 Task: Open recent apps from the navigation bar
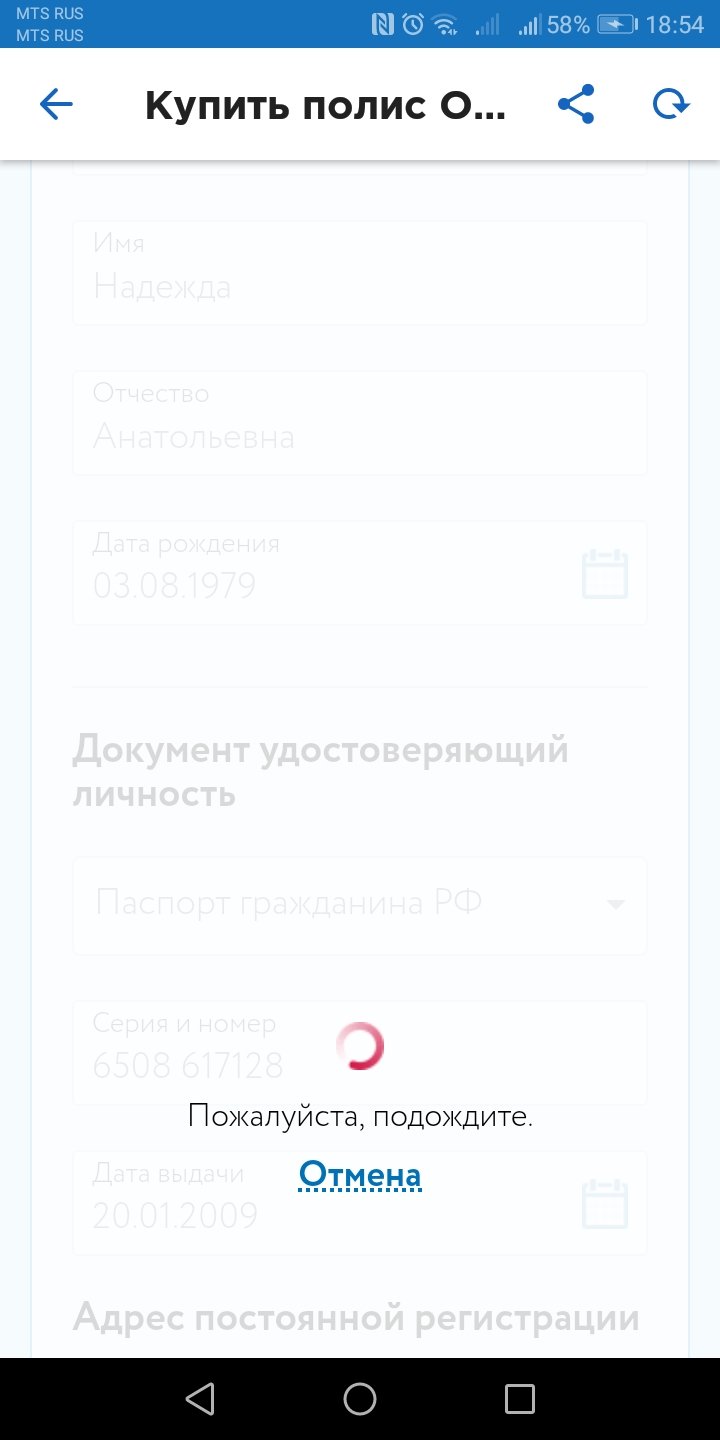(x=520, y=1399)
